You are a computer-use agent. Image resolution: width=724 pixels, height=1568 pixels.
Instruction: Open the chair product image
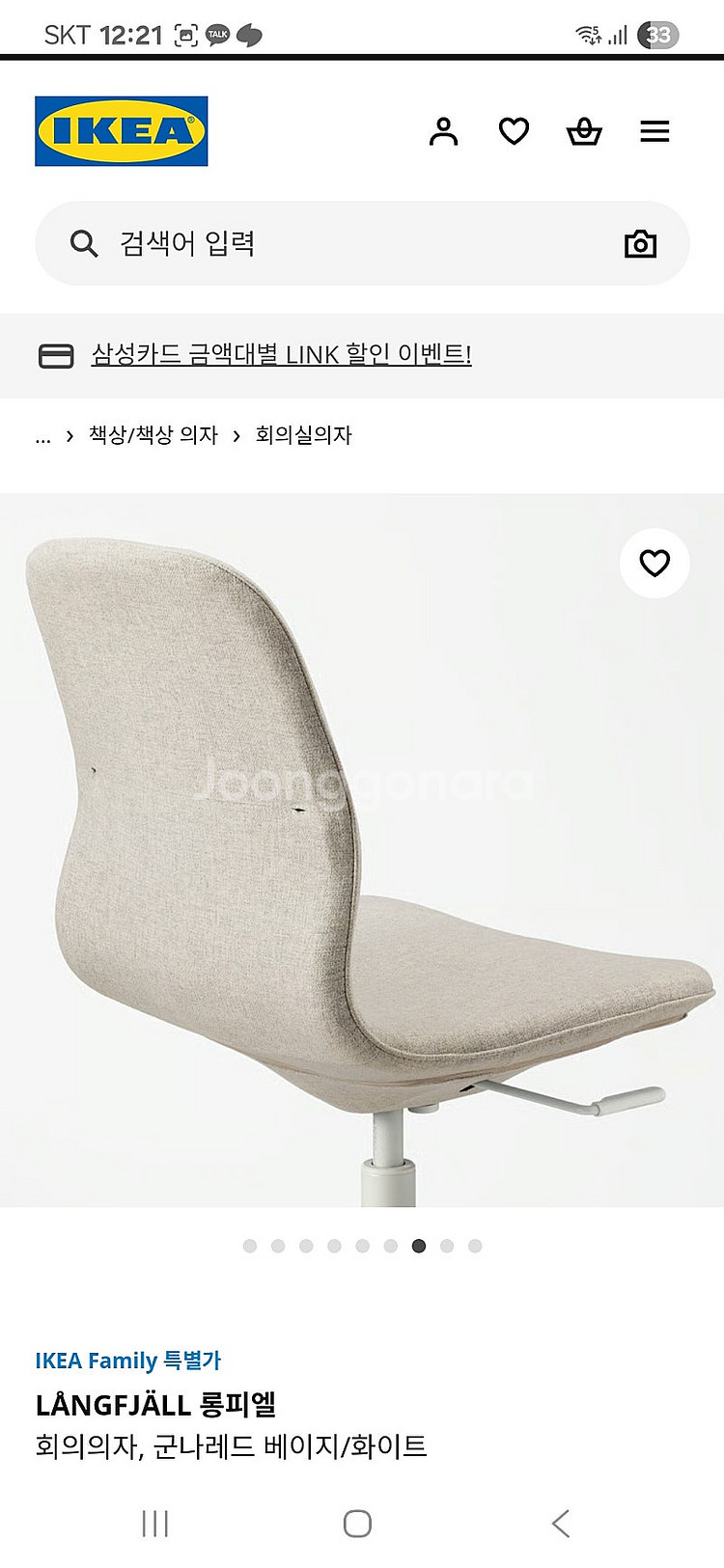coord(362,849)
